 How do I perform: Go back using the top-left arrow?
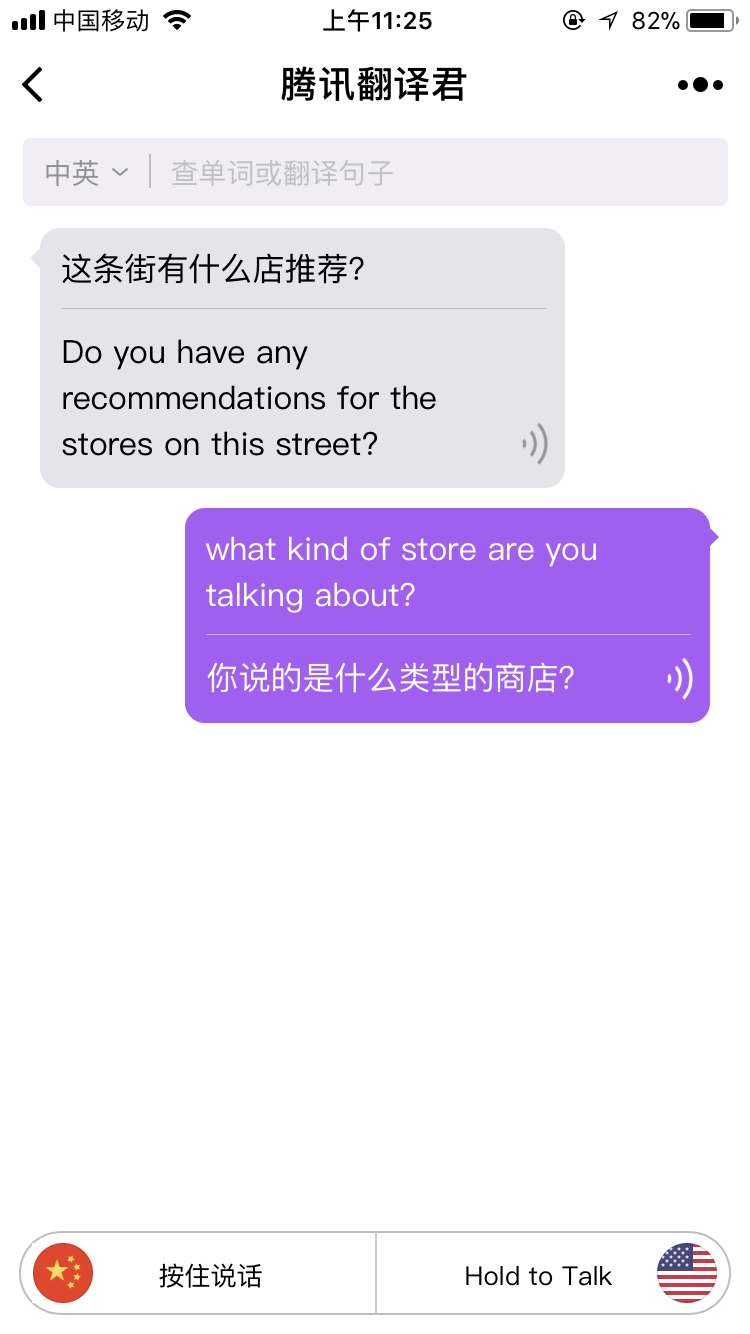33,85
